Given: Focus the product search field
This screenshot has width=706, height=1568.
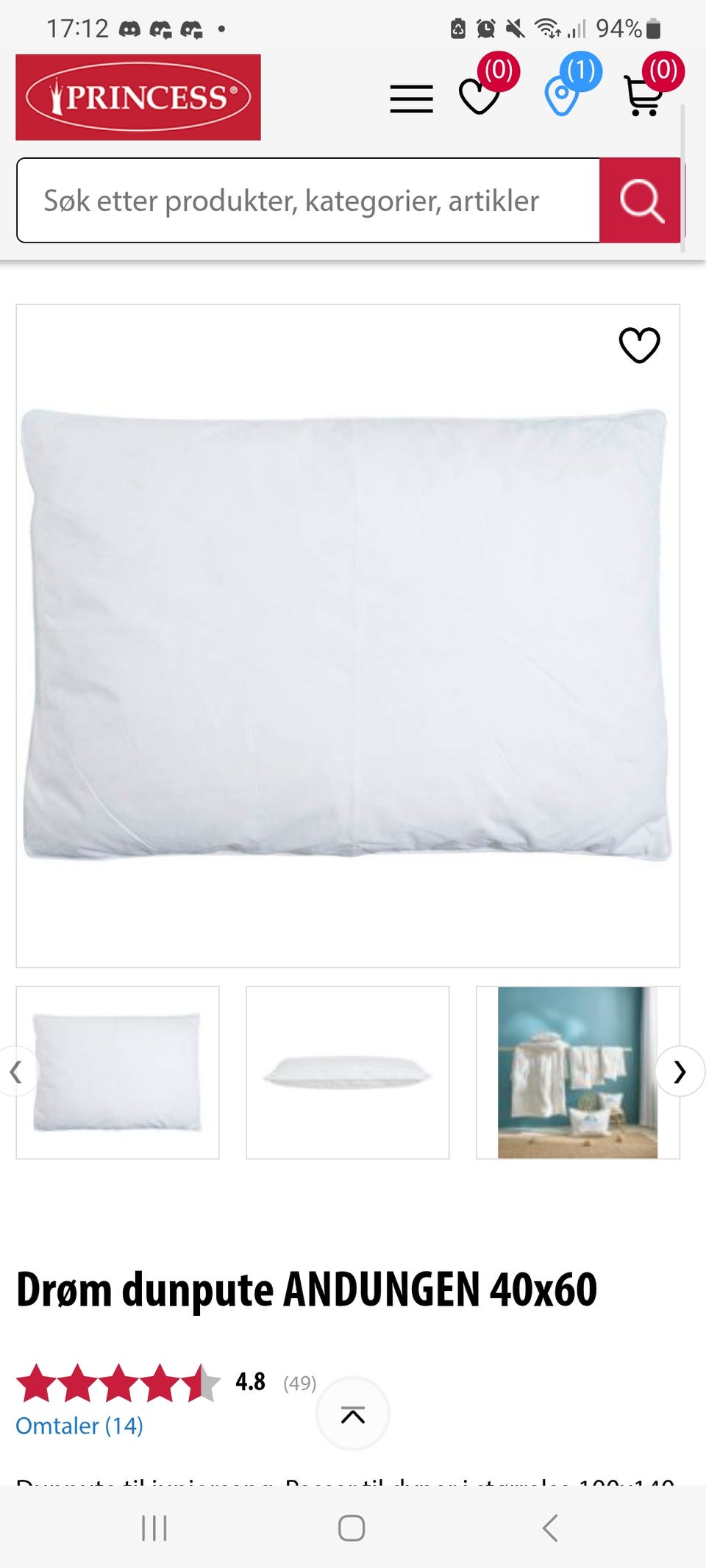Looking at the screenshot, I should click(x=307, y=200).
